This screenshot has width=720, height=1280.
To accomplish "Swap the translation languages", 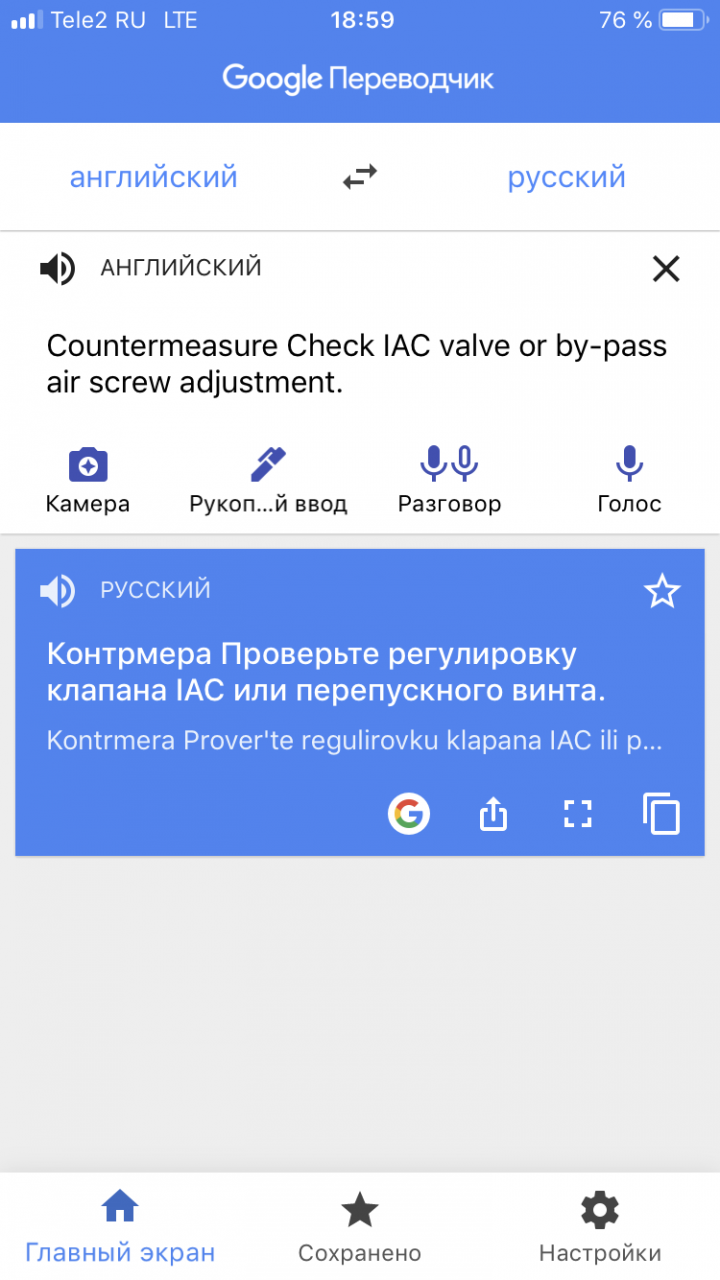I will pos(360,177).
